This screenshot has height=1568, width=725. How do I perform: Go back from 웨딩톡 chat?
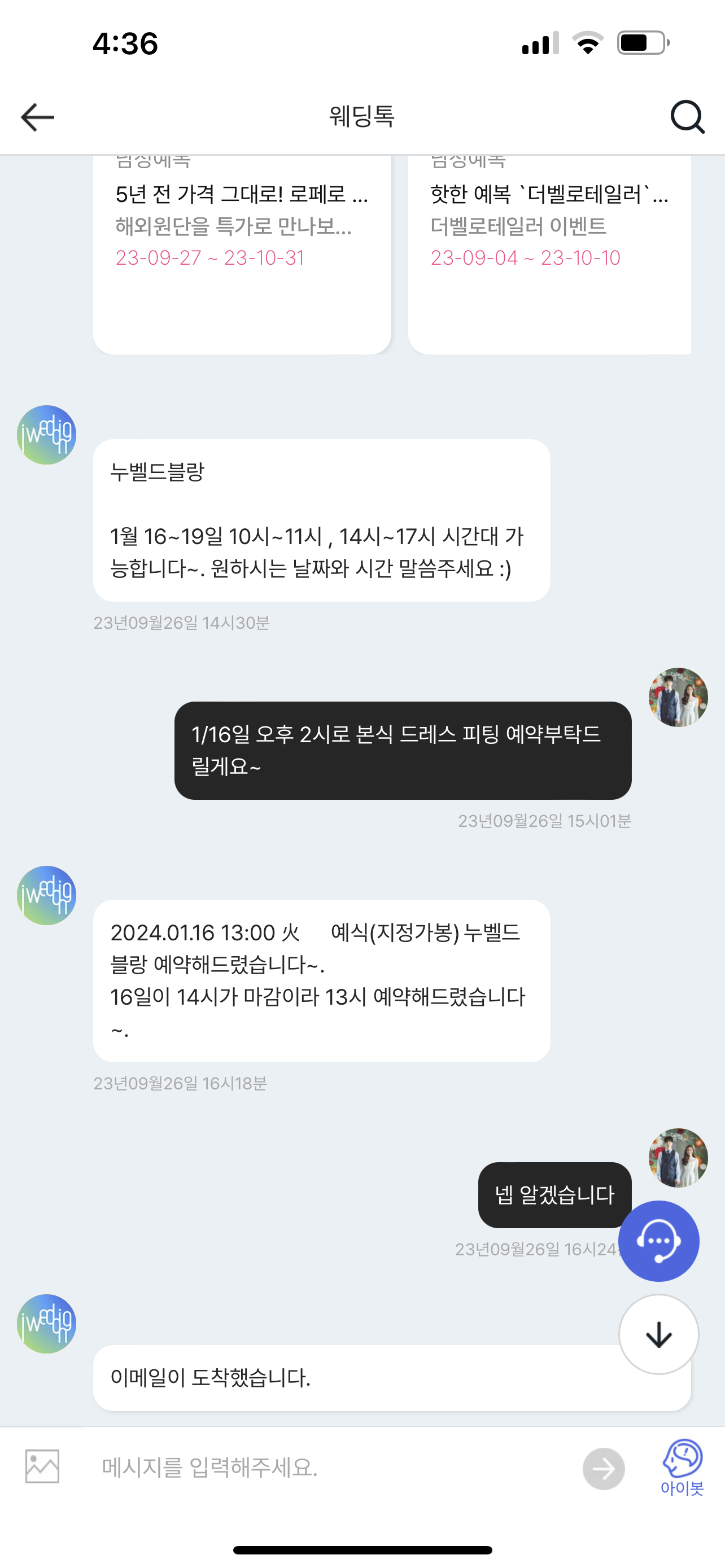(38, 117)
